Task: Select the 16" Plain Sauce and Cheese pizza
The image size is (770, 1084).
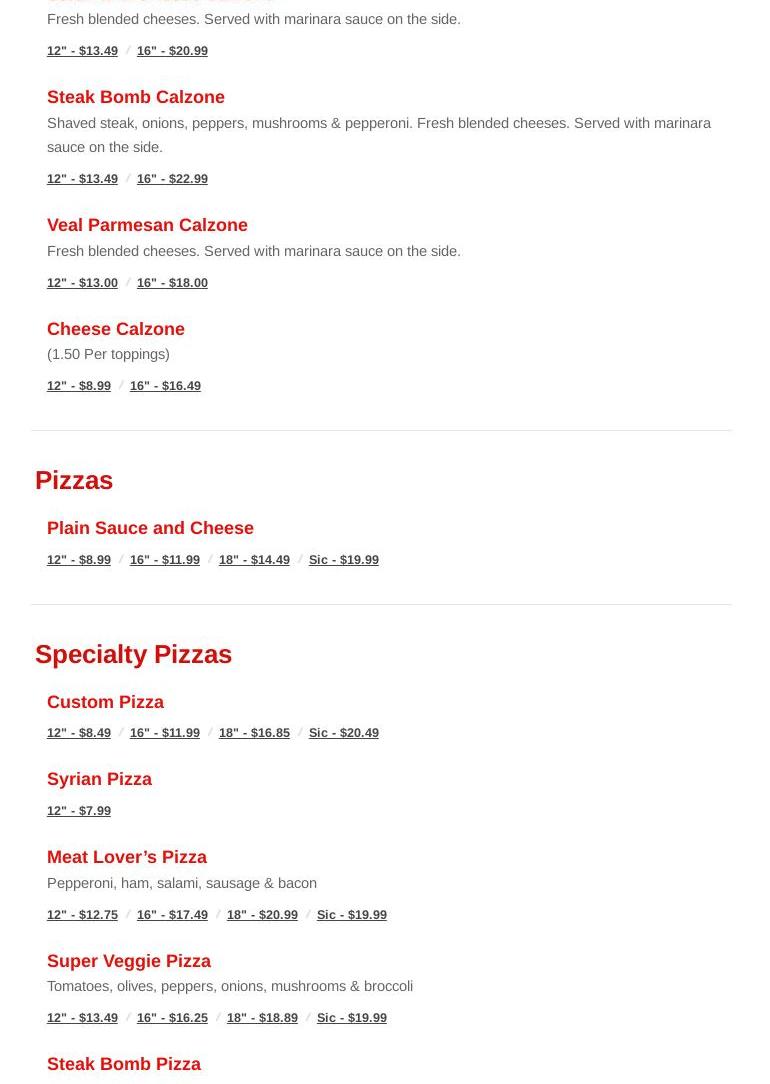Action: [165, 560]
